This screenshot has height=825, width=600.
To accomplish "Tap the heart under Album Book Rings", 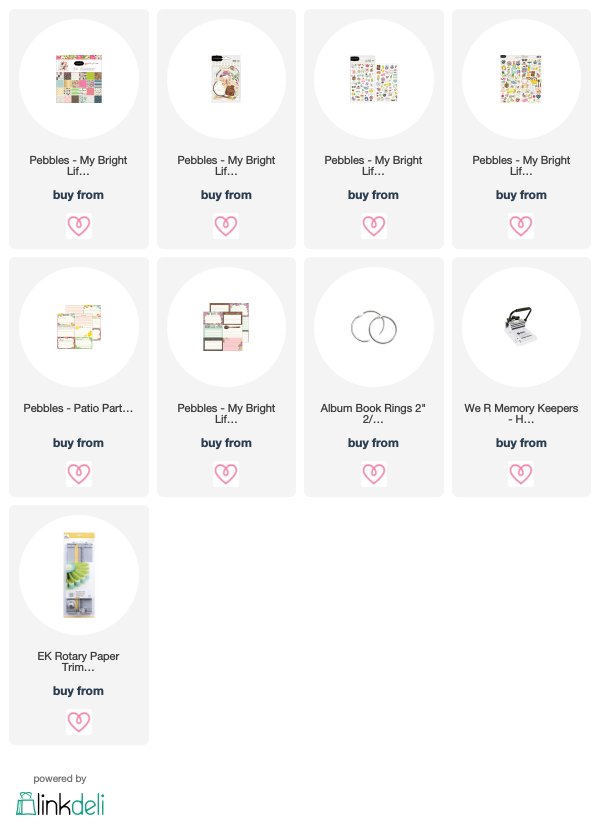I will point(373,474).
